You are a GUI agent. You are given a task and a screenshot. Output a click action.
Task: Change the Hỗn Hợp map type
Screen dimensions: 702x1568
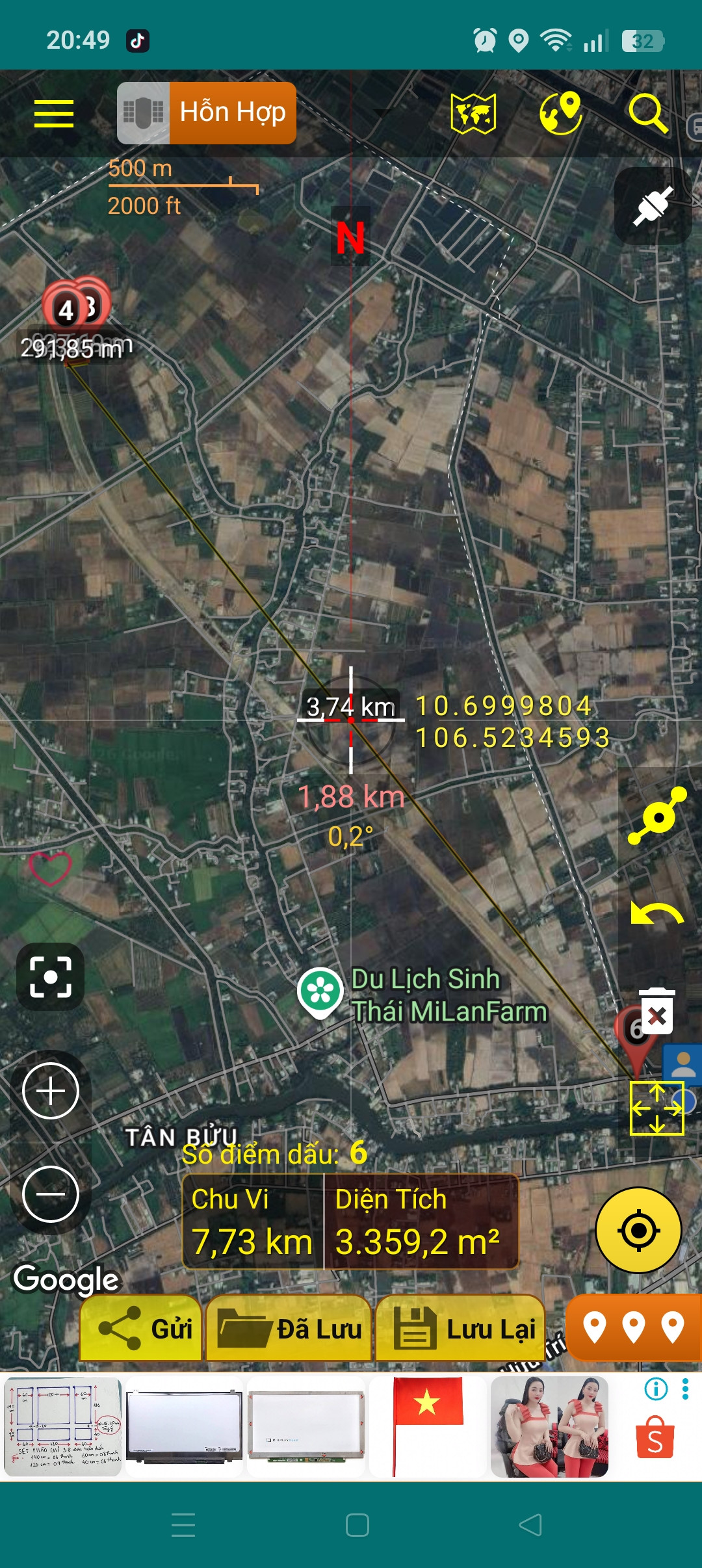[207, 112]
